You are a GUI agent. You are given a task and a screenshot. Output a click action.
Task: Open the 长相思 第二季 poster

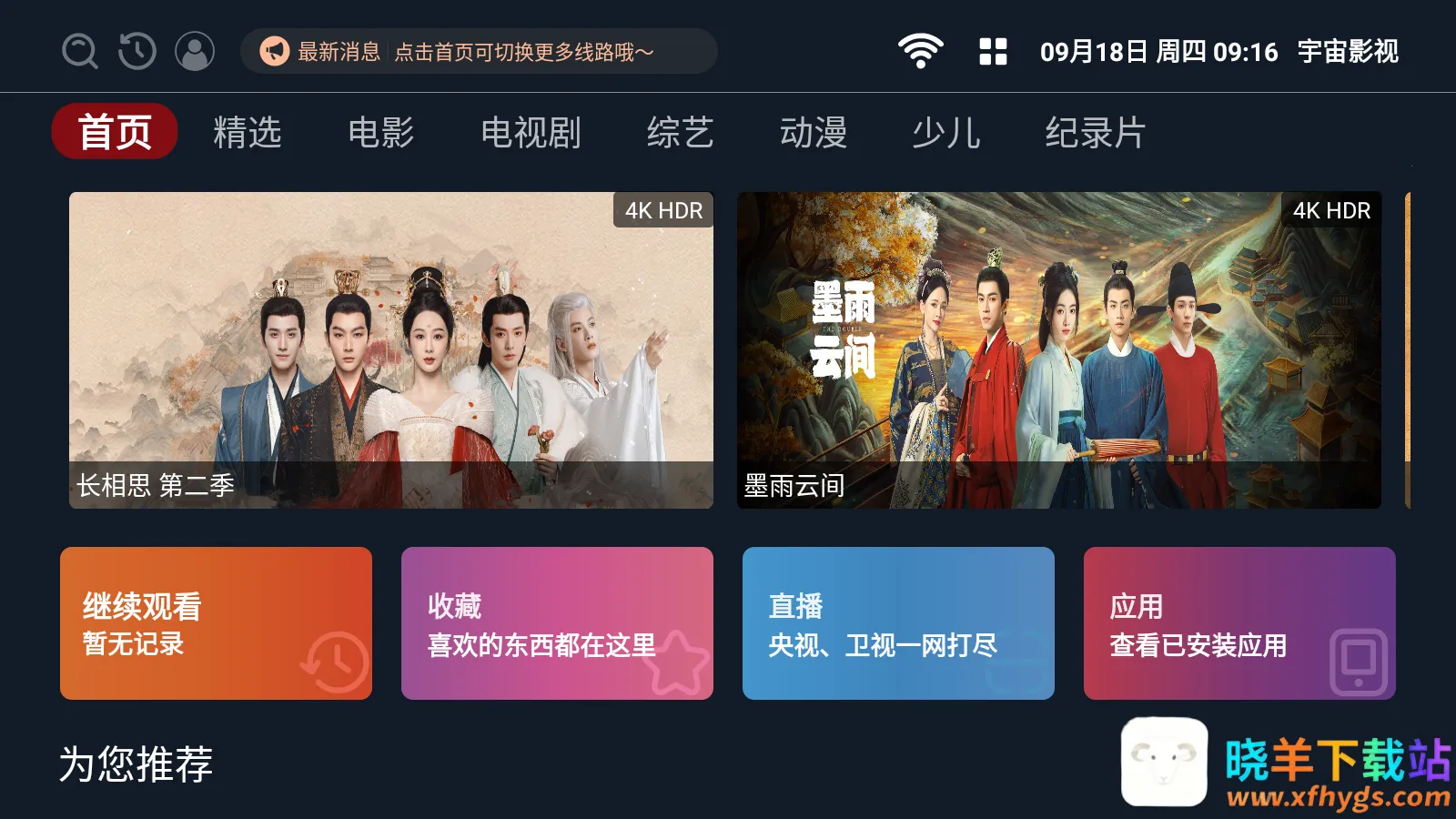(391, 349)
